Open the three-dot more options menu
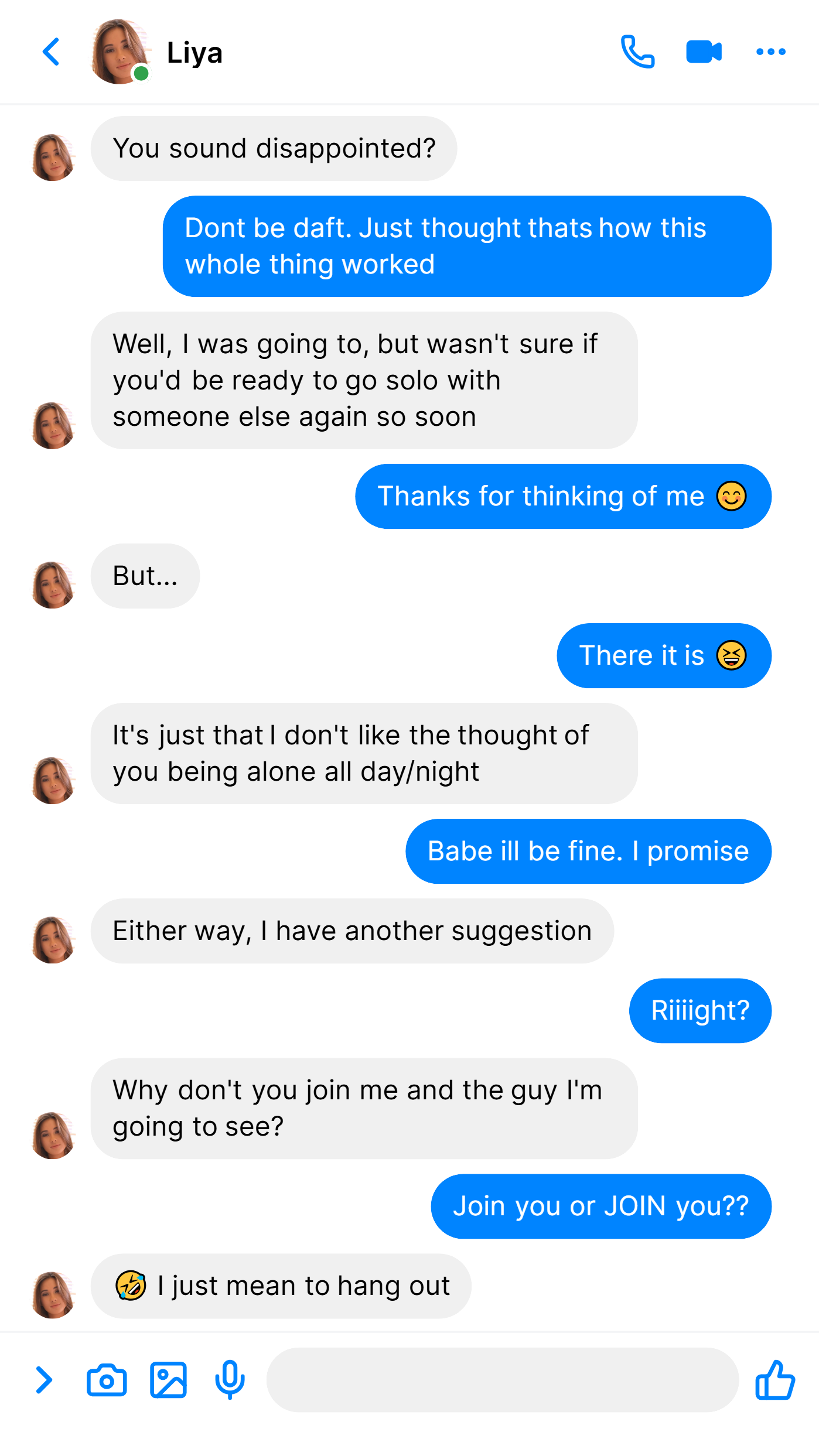Viewport: 819px width, 1456px height. tap(770, 52)
